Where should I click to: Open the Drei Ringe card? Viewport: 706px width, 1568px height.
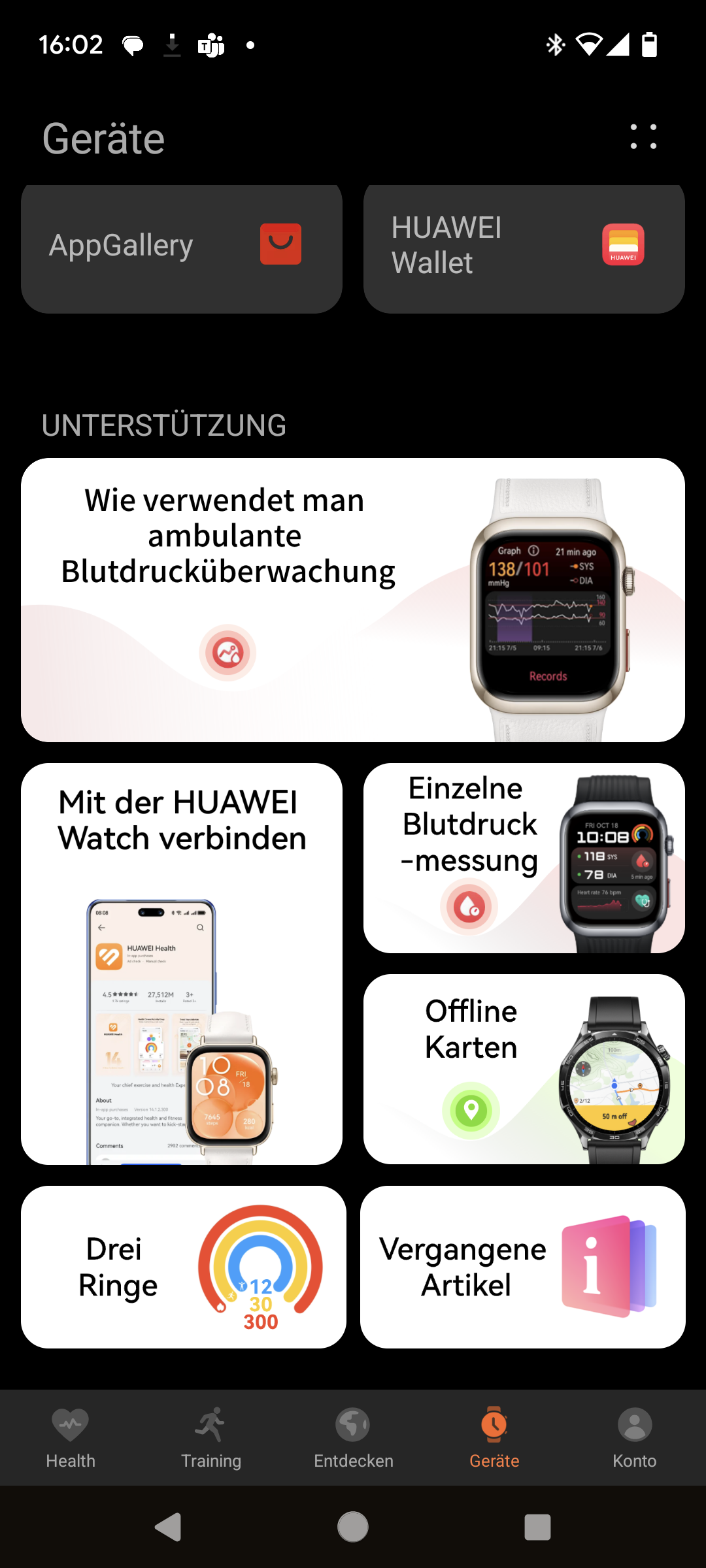click(183, 1267)
